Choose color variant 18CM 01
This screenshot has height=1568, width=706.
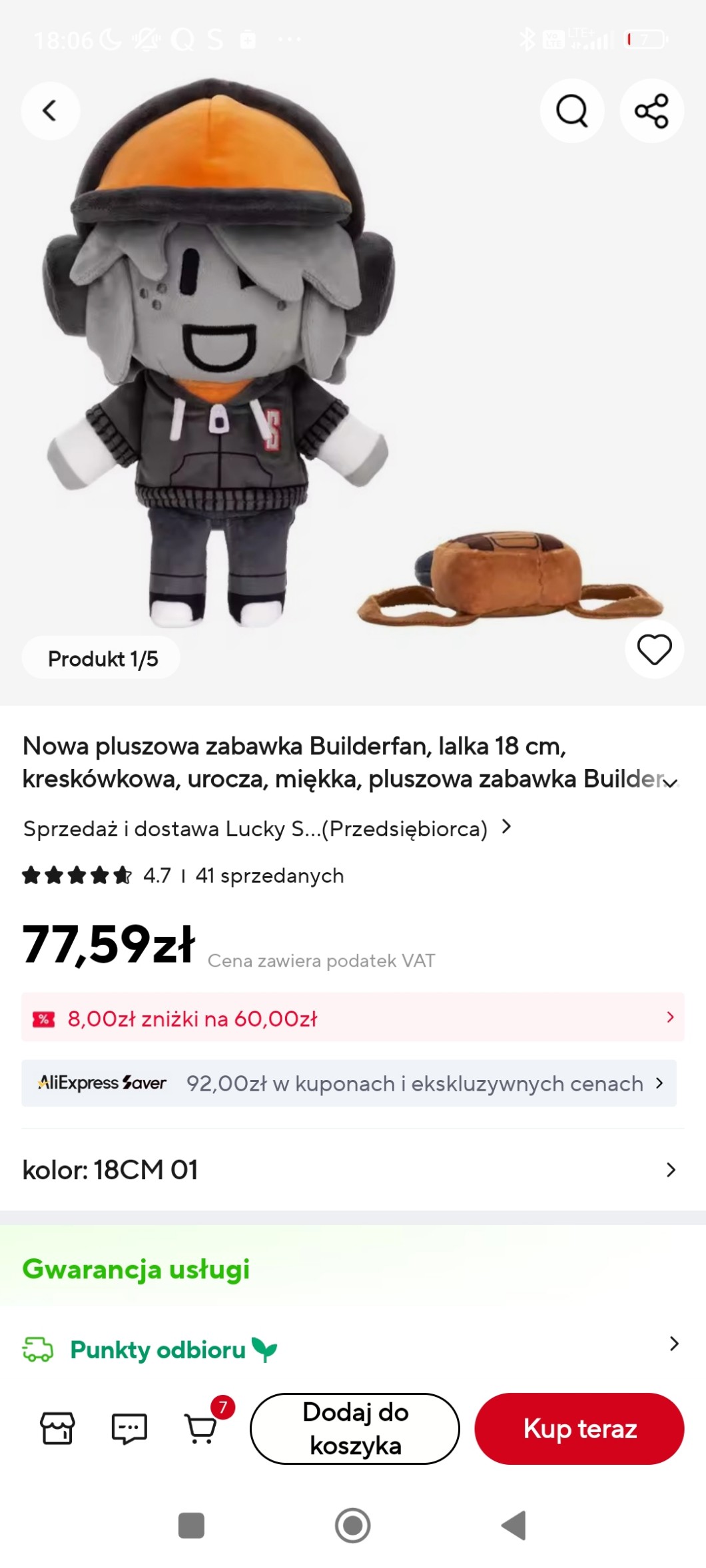point(352,1170)
